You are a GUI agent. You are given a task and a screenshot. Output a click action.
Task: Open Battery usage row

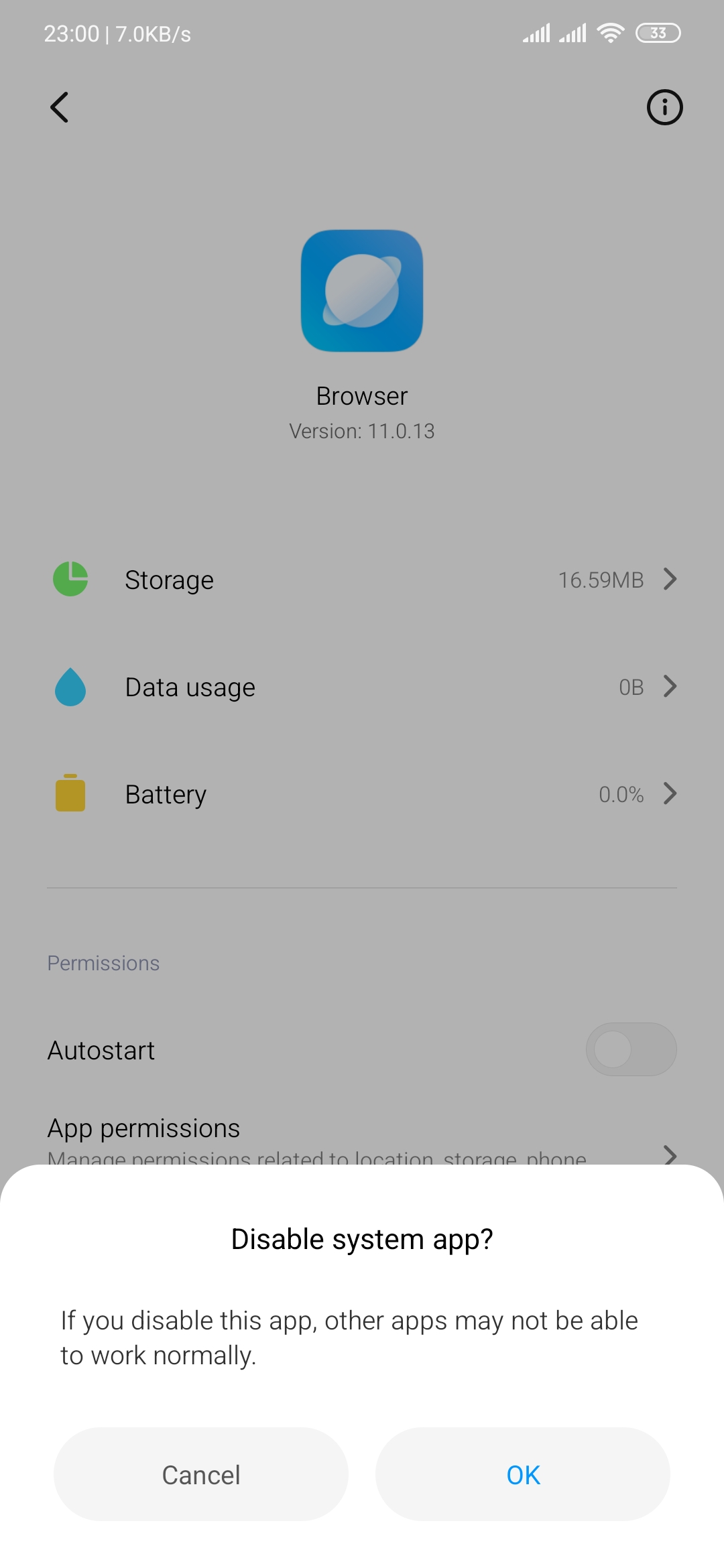coord(362,794)
